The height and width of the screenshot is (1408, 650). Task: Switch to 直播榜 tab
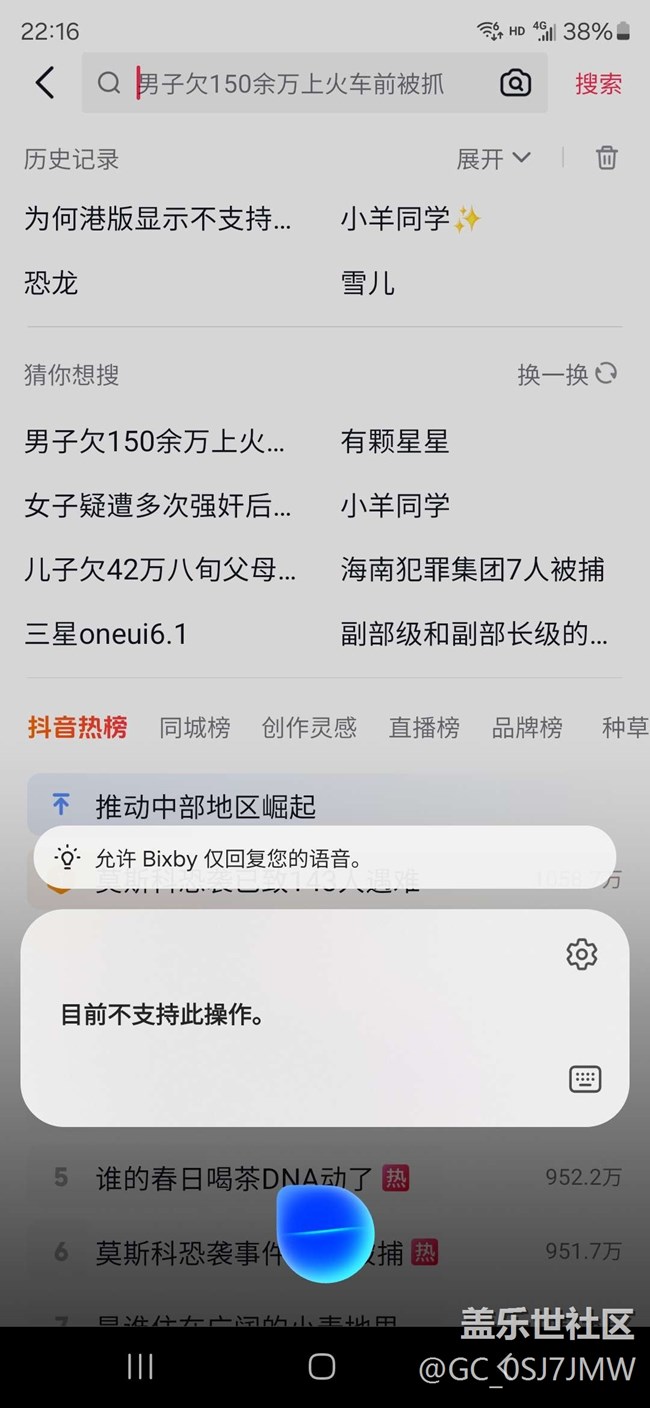(424, 727)
